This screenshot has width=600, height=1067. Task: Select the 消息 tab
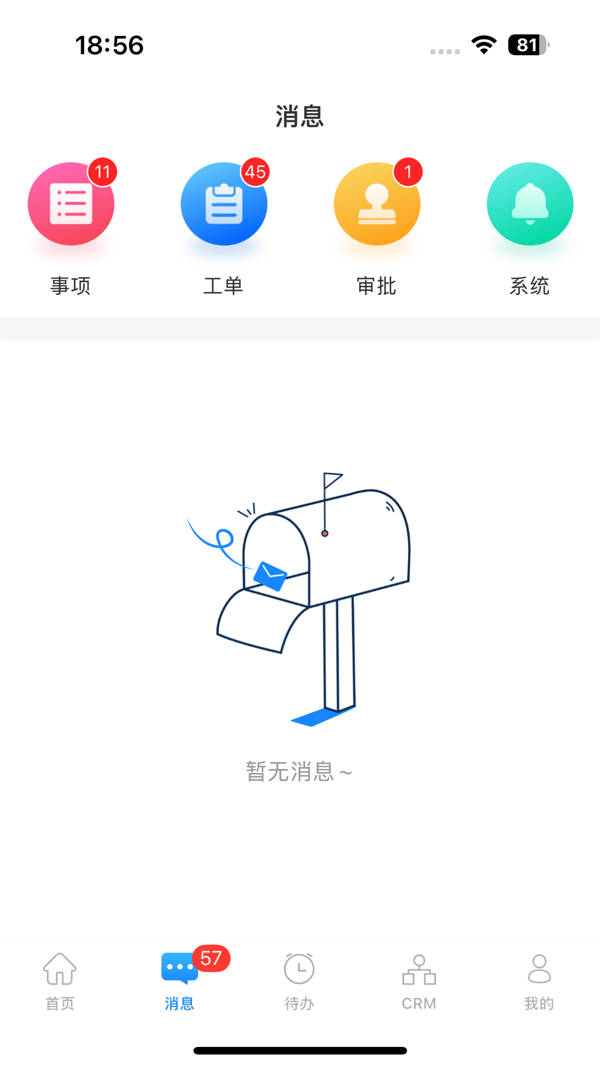pos(180,981)
